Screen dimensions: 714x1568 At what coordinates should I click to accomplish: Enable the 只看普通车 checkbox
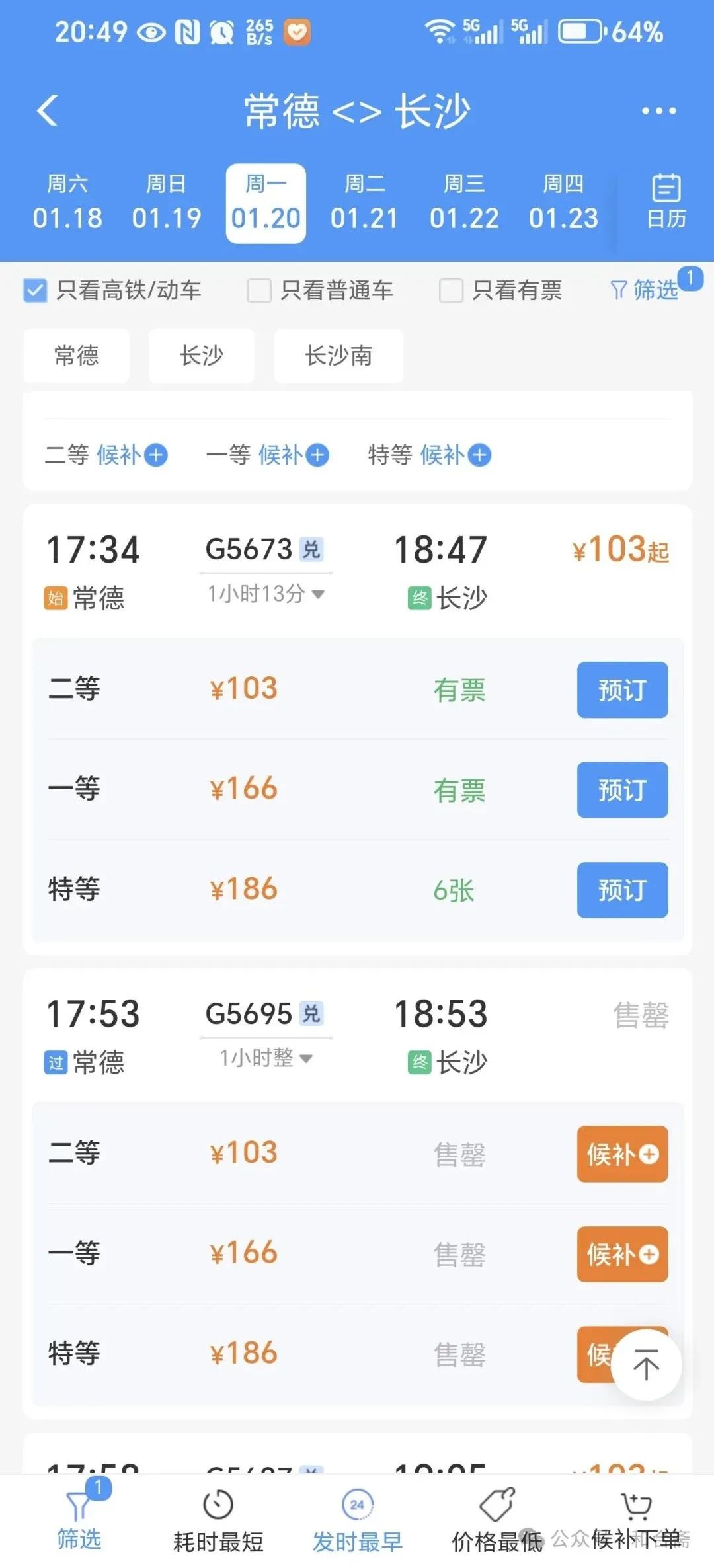259,290
